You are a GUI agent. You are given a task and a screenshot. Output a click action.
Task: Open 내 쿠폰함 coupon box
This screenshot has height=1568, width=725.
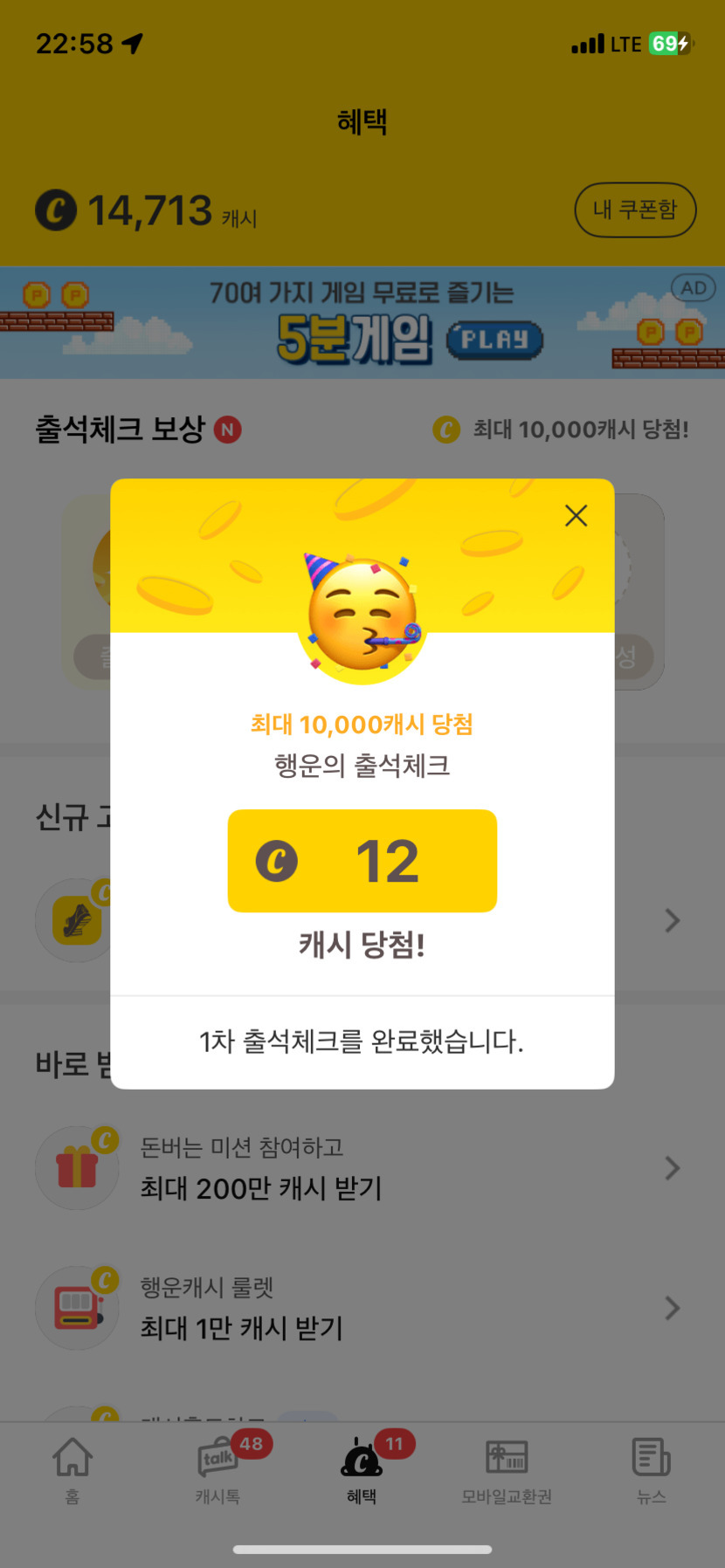tap(635, 210)
